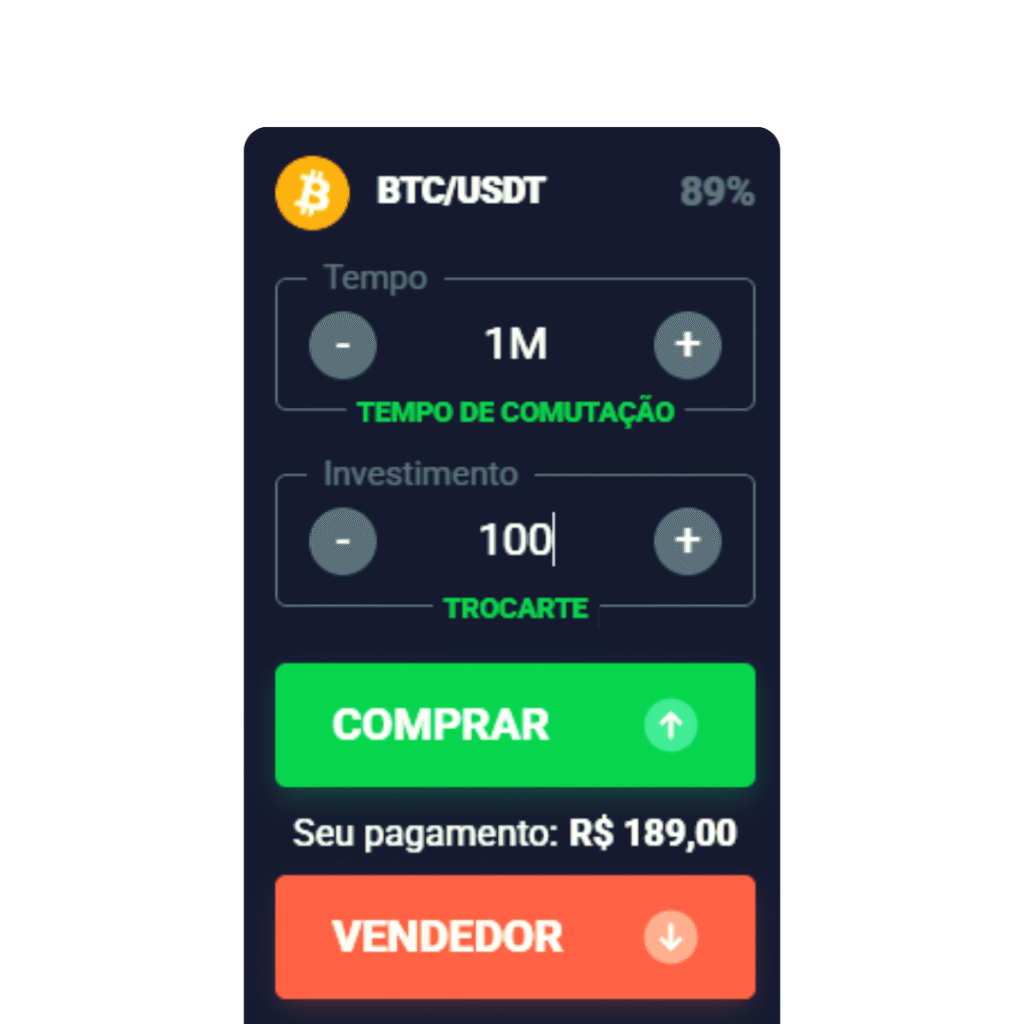Viewport: 1024px width, 1024px height.
Task: Hit the green COMPRAR button
Action: 515,725
